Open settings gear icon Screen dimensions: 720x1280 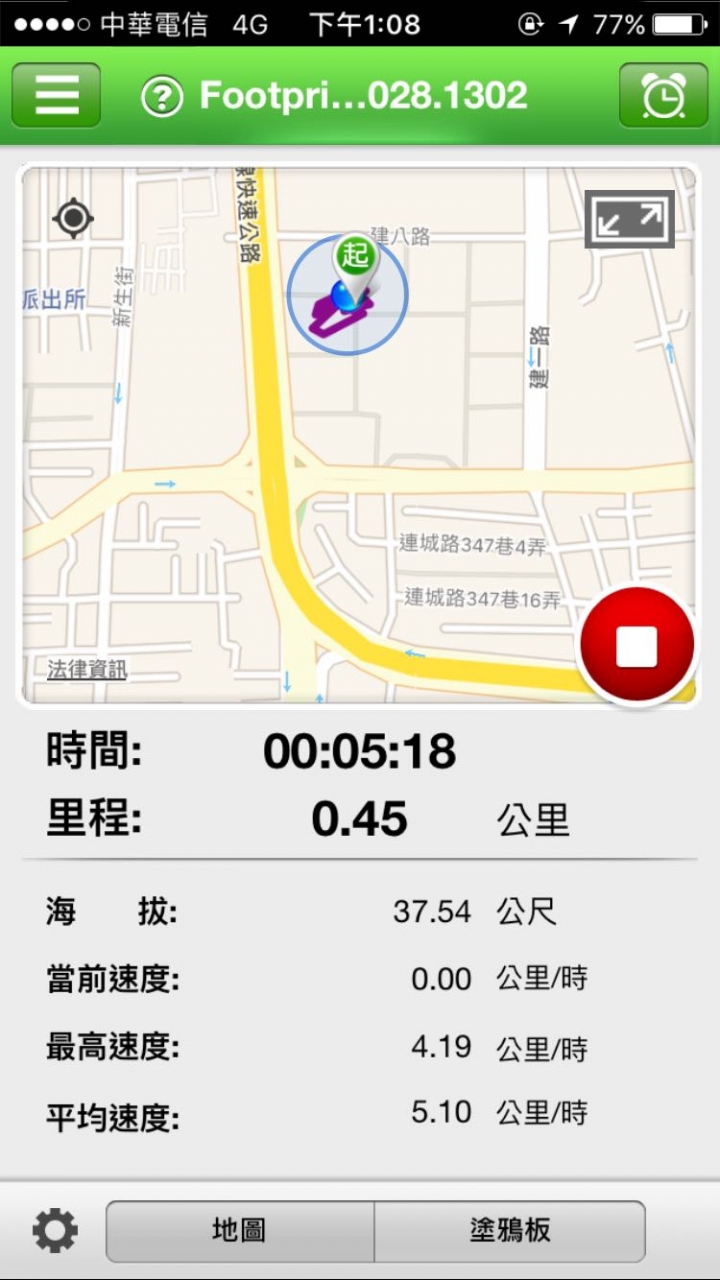click(55, 1231)
